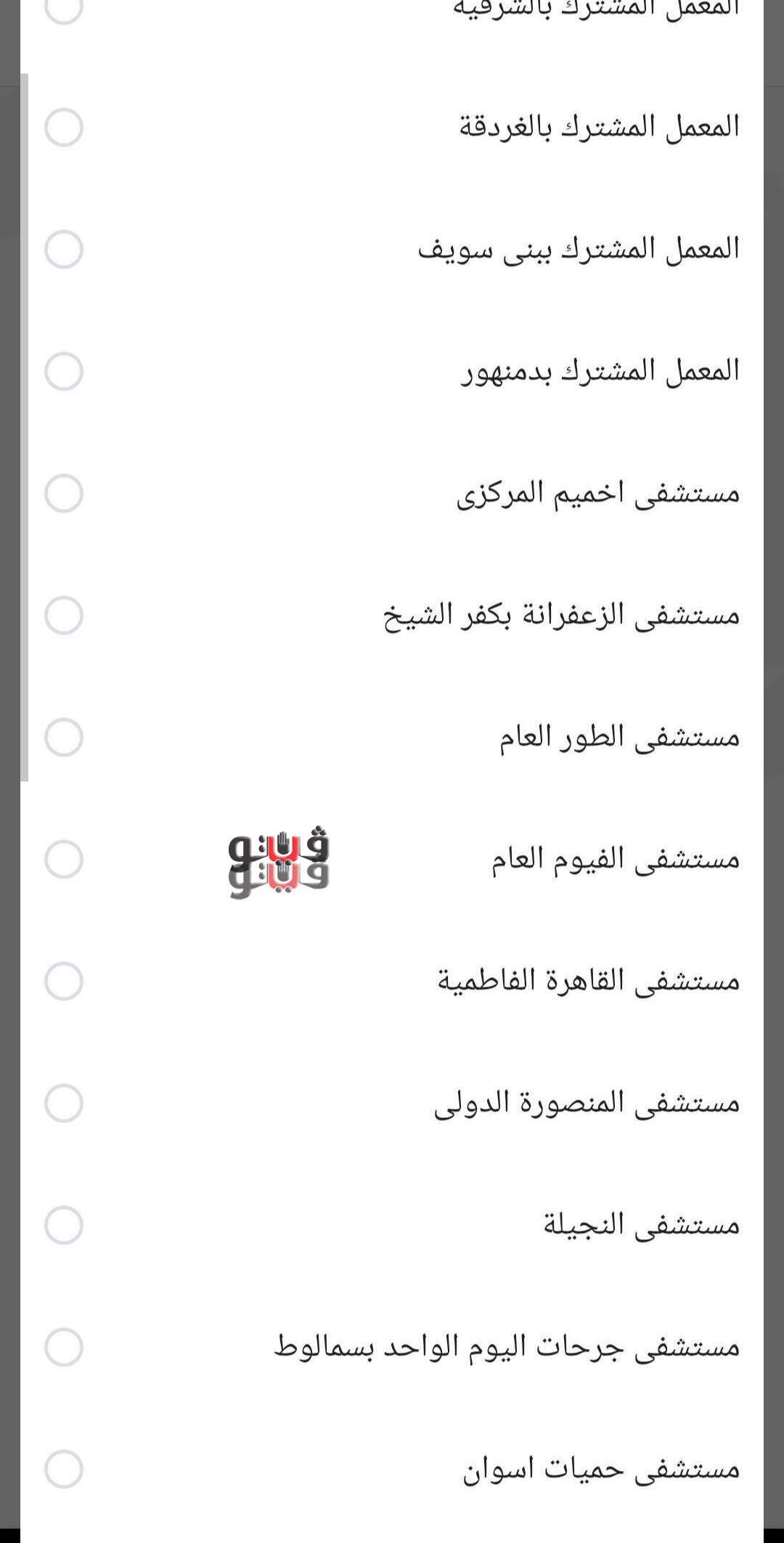Choose المعمل المشترك ببنى سويف
Screen dimensions: 784x1543
(x=64, y=250)
